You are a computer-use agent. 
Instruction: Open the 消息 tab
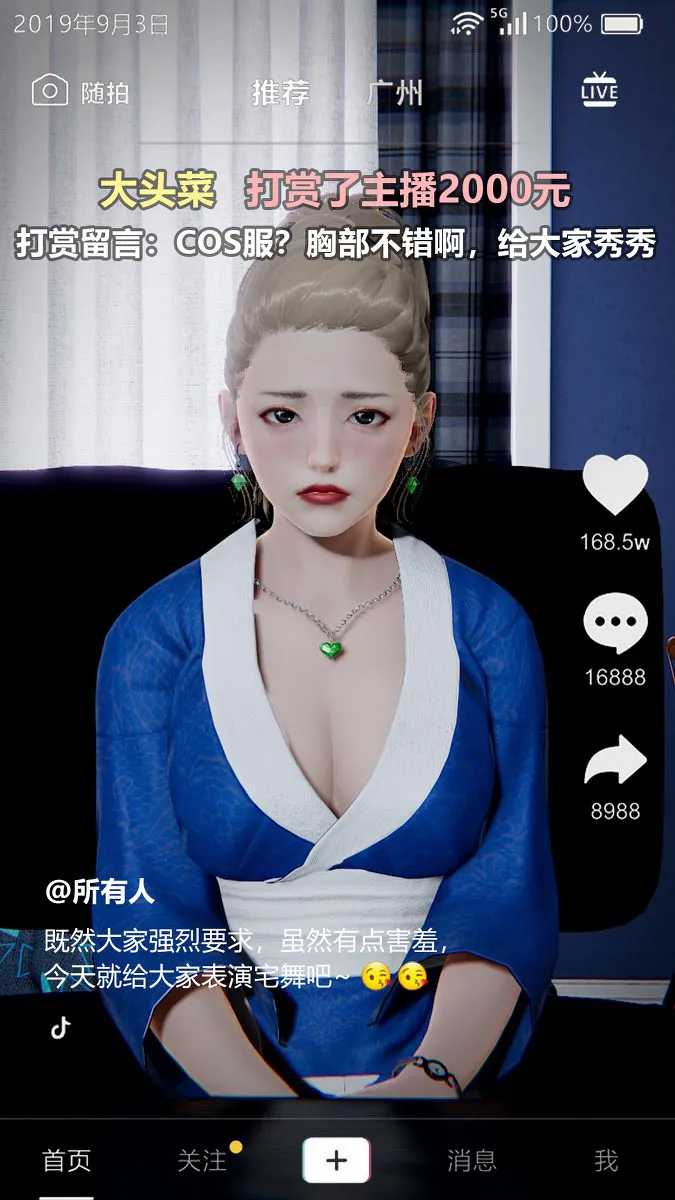click(472, 1160)
